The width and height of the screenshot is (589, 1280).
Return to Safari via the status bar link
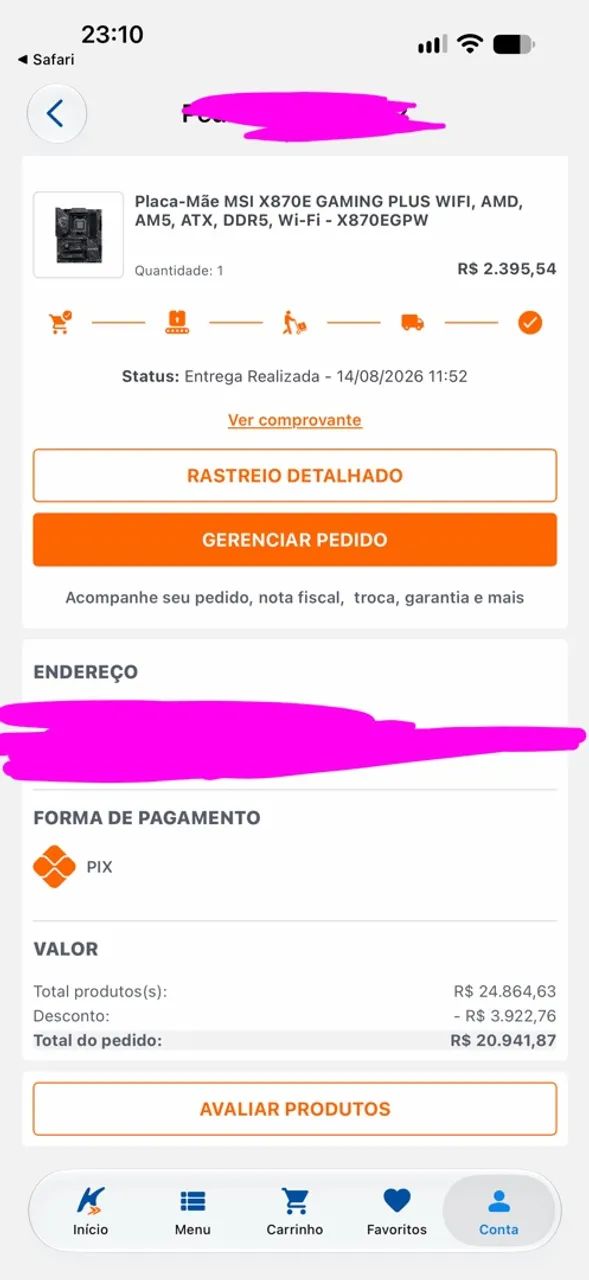coord(46,60)
